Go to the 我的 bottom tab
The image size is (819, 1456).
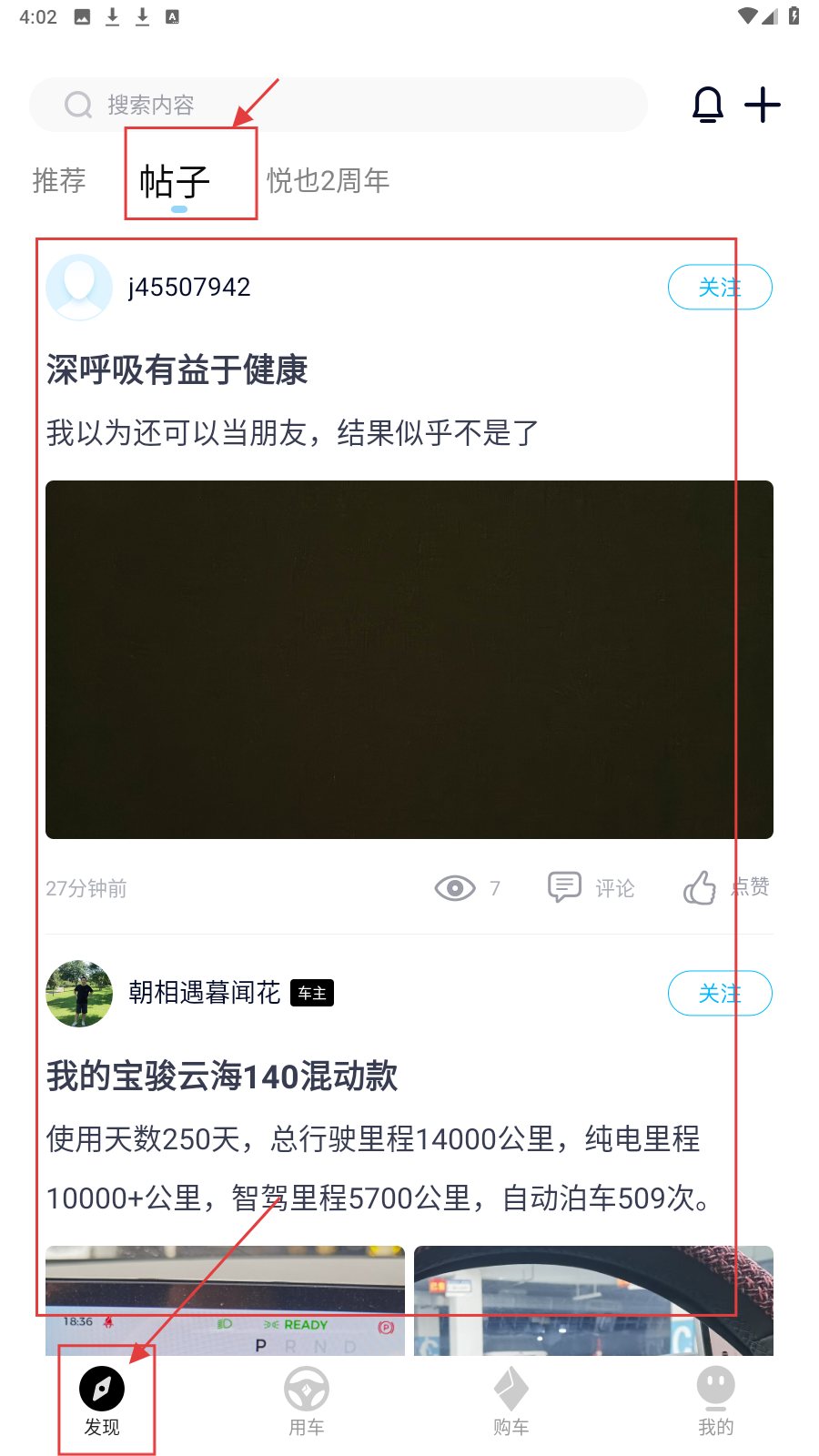716,1401
